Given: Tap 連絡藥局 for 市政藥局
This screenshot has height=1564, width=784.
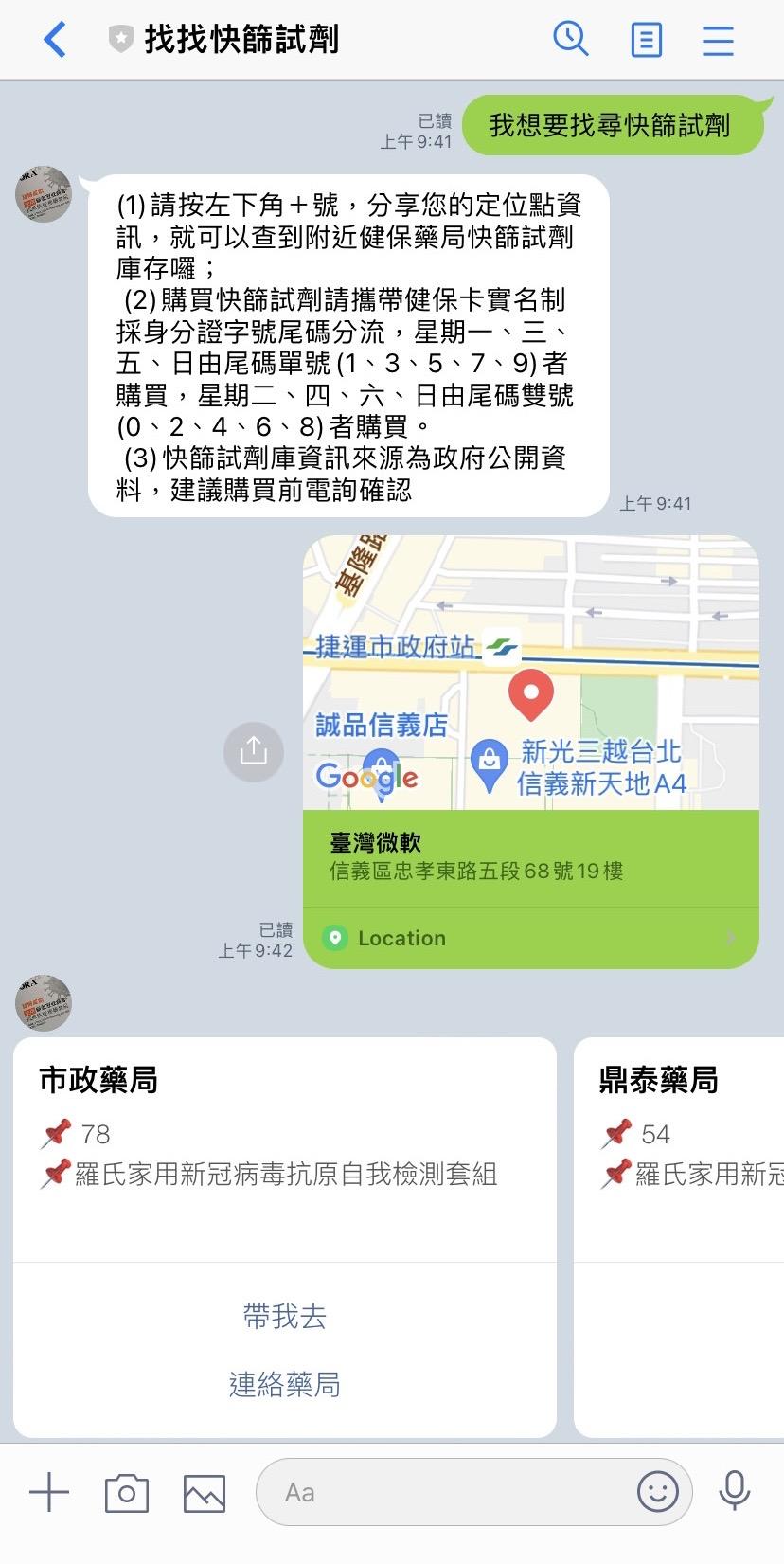Looking at the screenshot, I should (x=284, y=1384).
